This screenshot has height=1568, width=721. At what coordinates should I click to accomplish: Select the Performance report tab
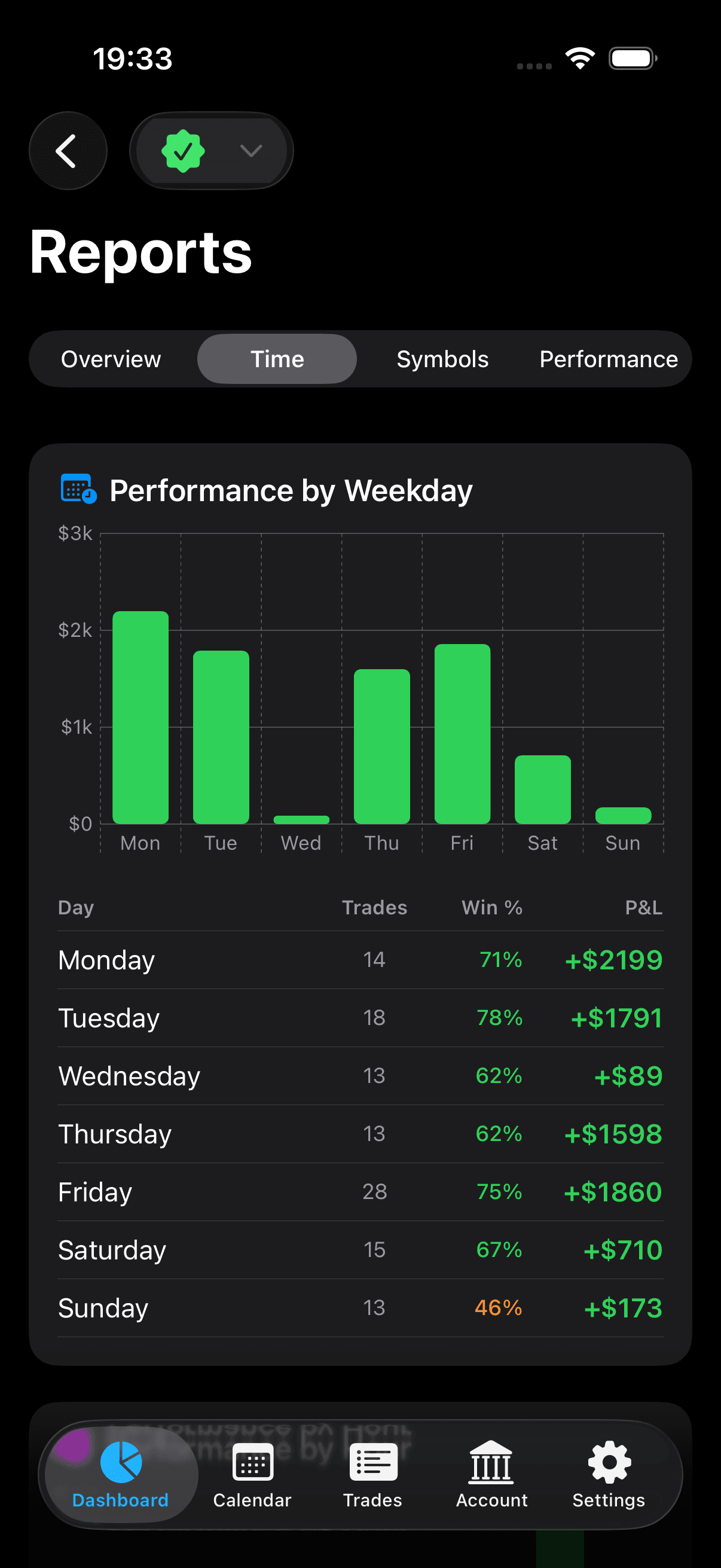click(x=609, y=359)
